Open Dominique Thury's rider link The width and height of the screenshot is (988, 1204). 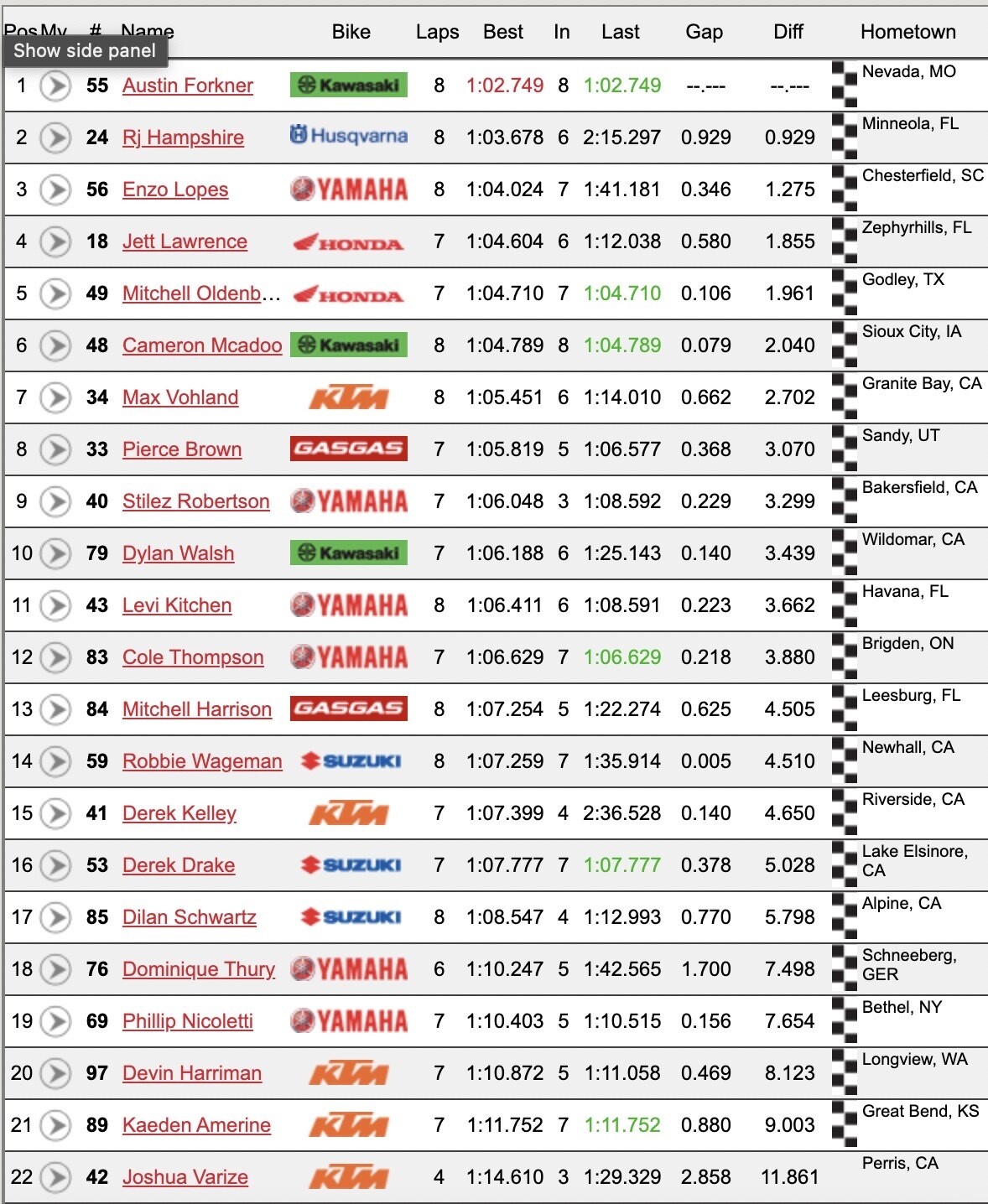(x=199, y=969)
